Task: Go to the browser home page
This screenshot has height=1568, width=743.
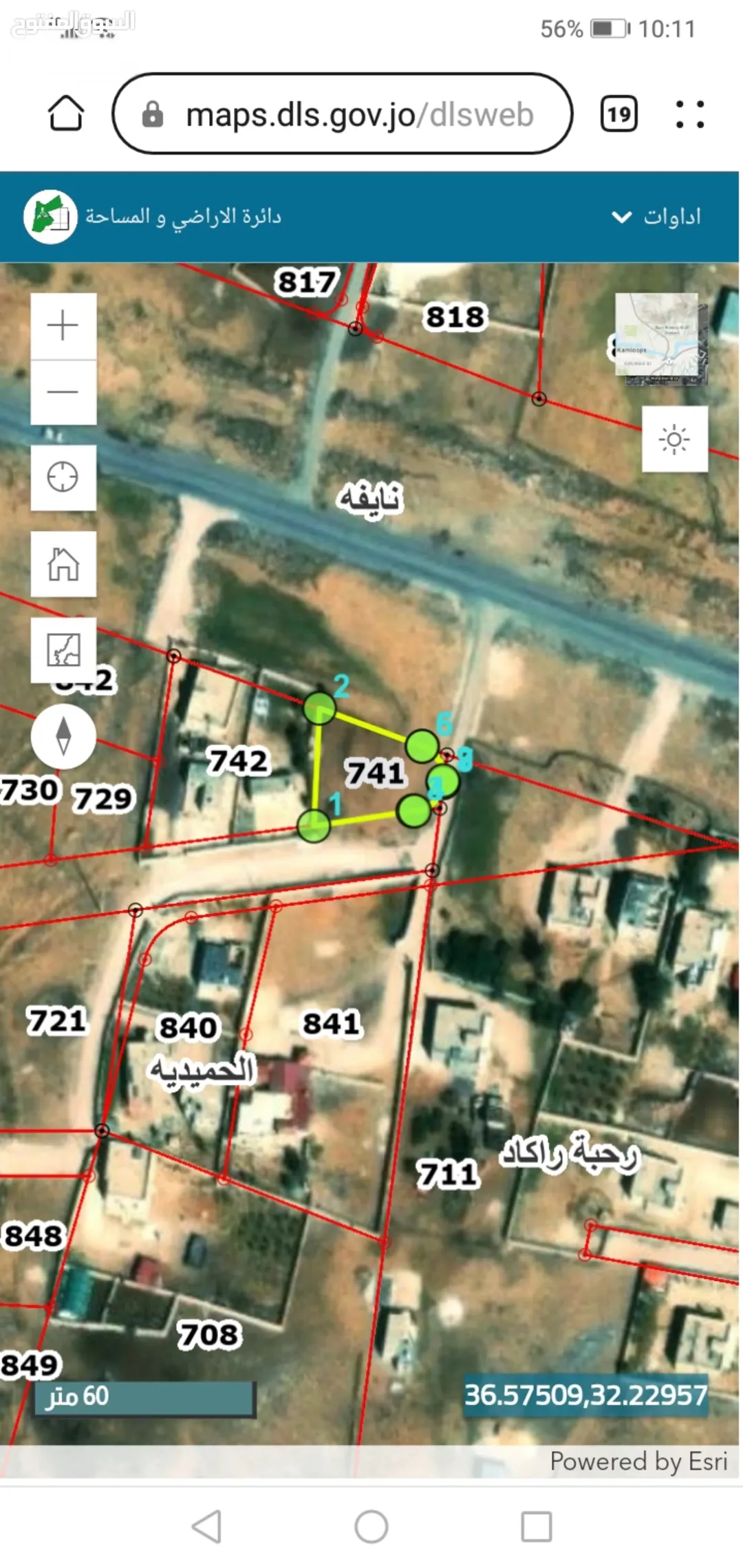Action: (x=66, y=114)
